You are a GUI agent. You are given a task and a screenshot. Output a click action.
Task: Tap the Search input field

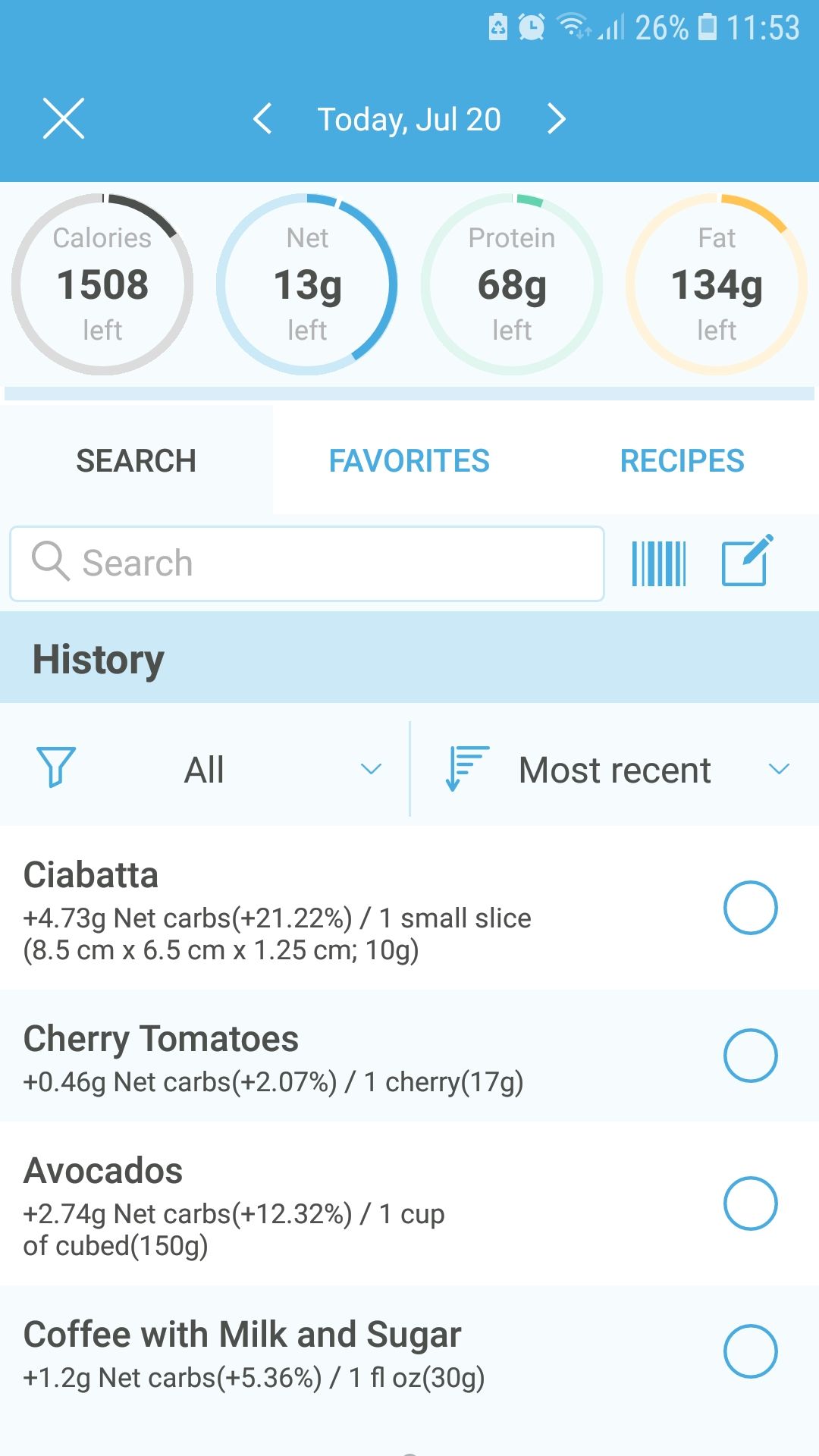point(303,562)
